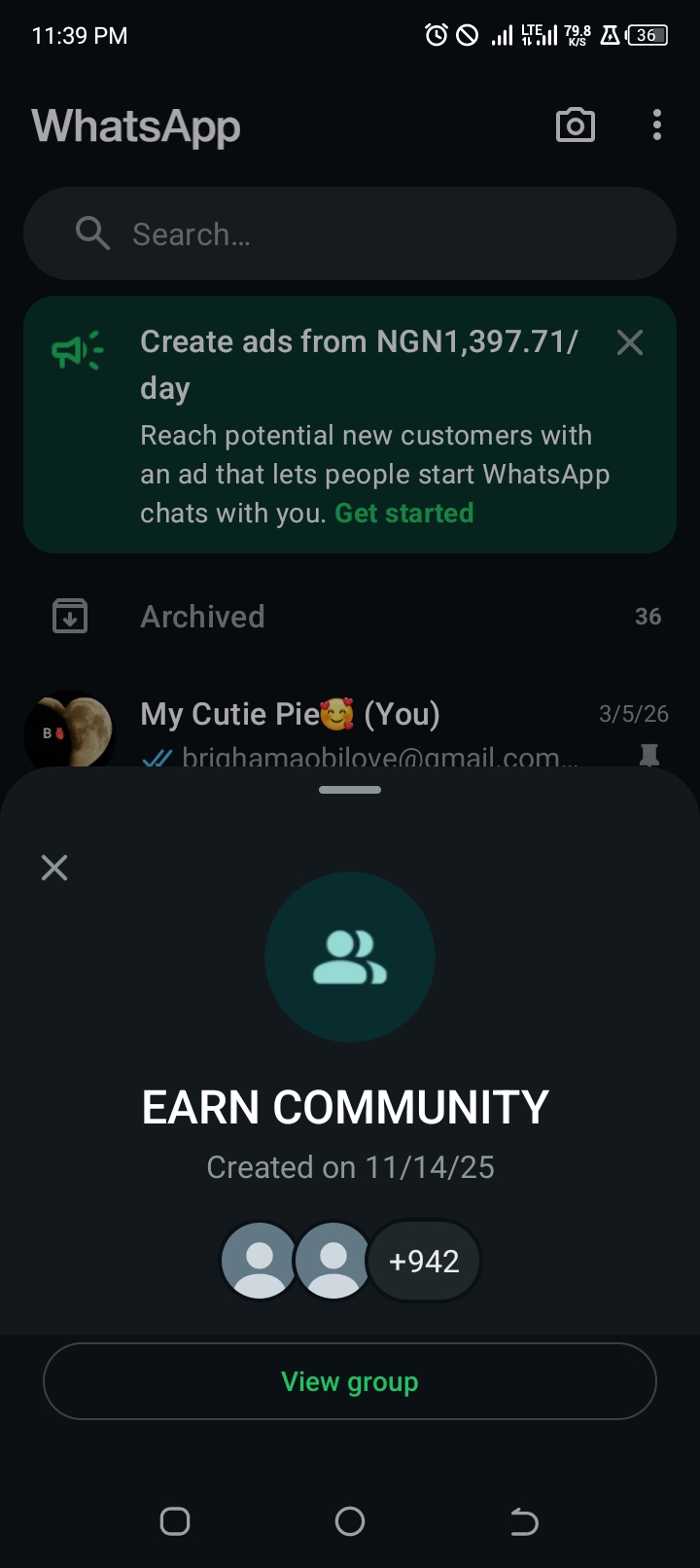The image size is (700, 1568).
Task: Tap the View group button
Action: [350, 1381]
